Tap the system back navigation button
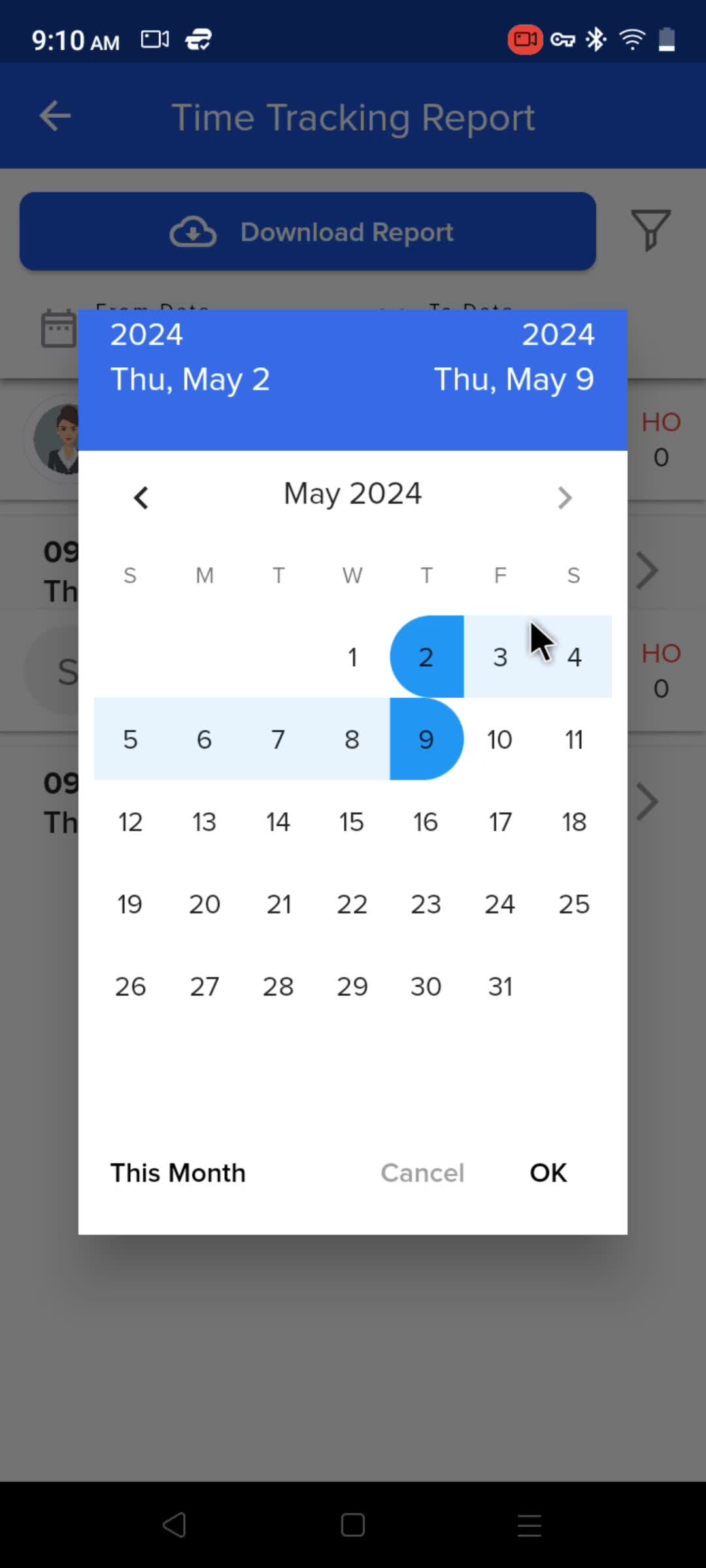 click(175, 1526)
